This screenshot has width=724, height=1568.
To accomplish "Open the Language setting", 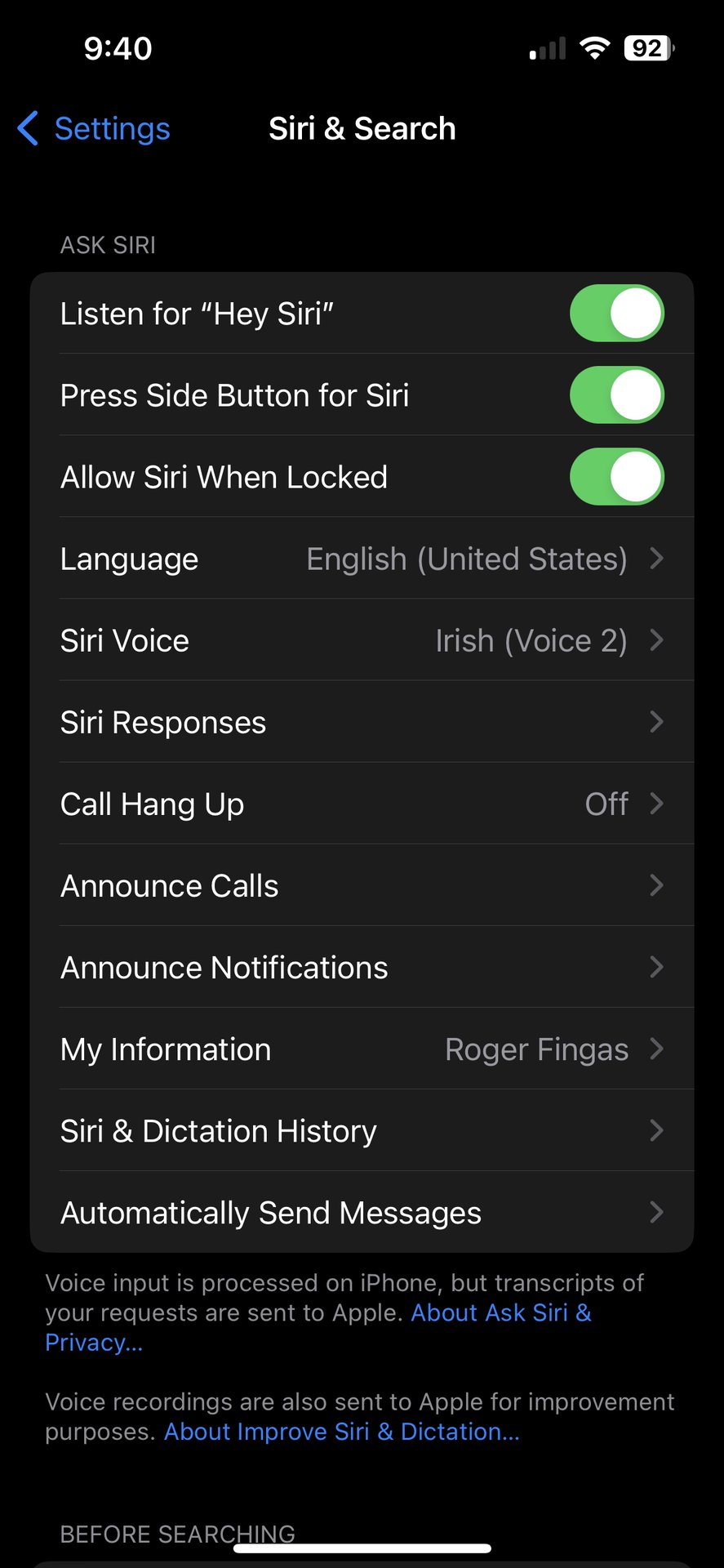I will point(362,559).
